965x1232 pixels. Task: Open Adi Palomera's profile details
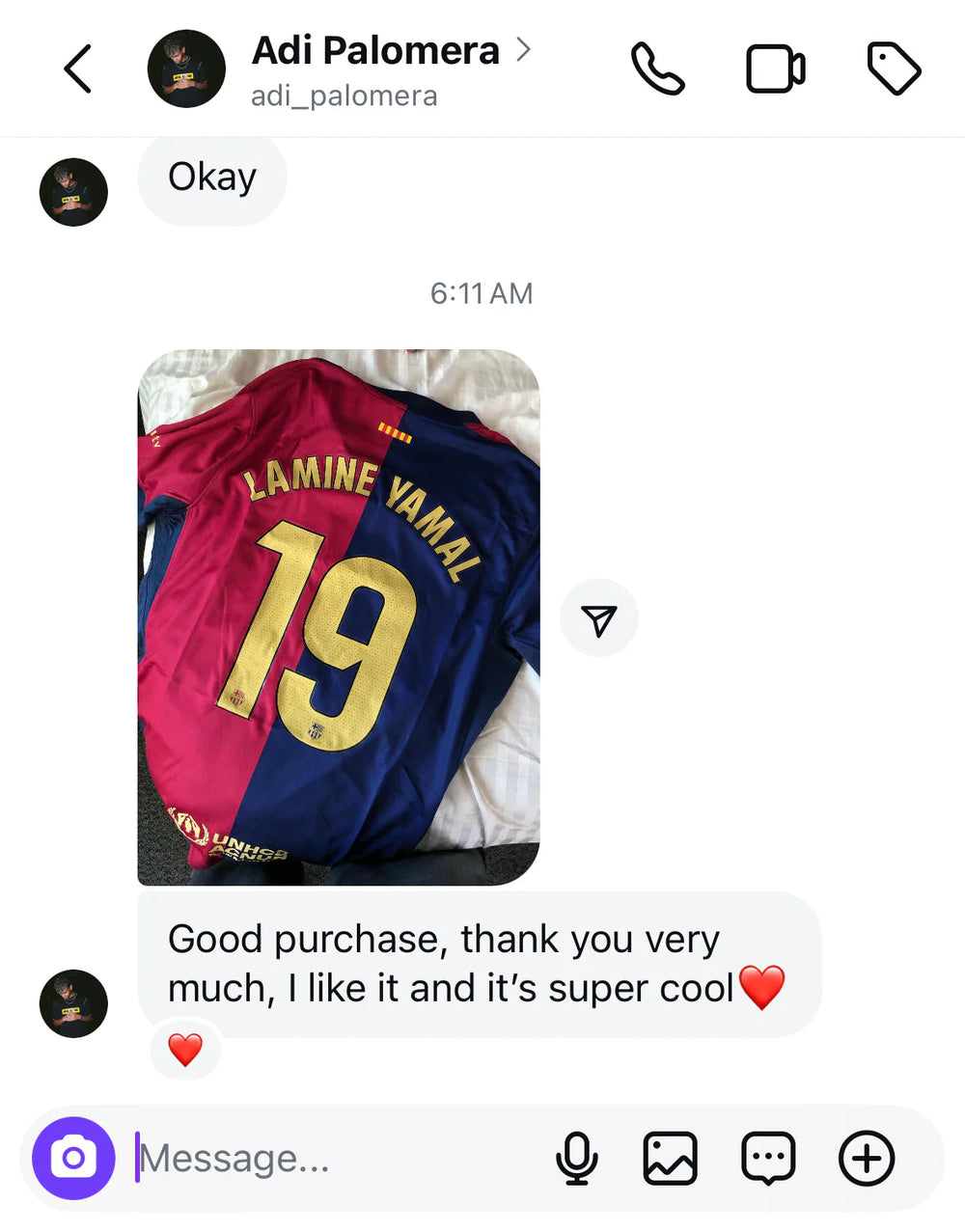tap(376, 52)
